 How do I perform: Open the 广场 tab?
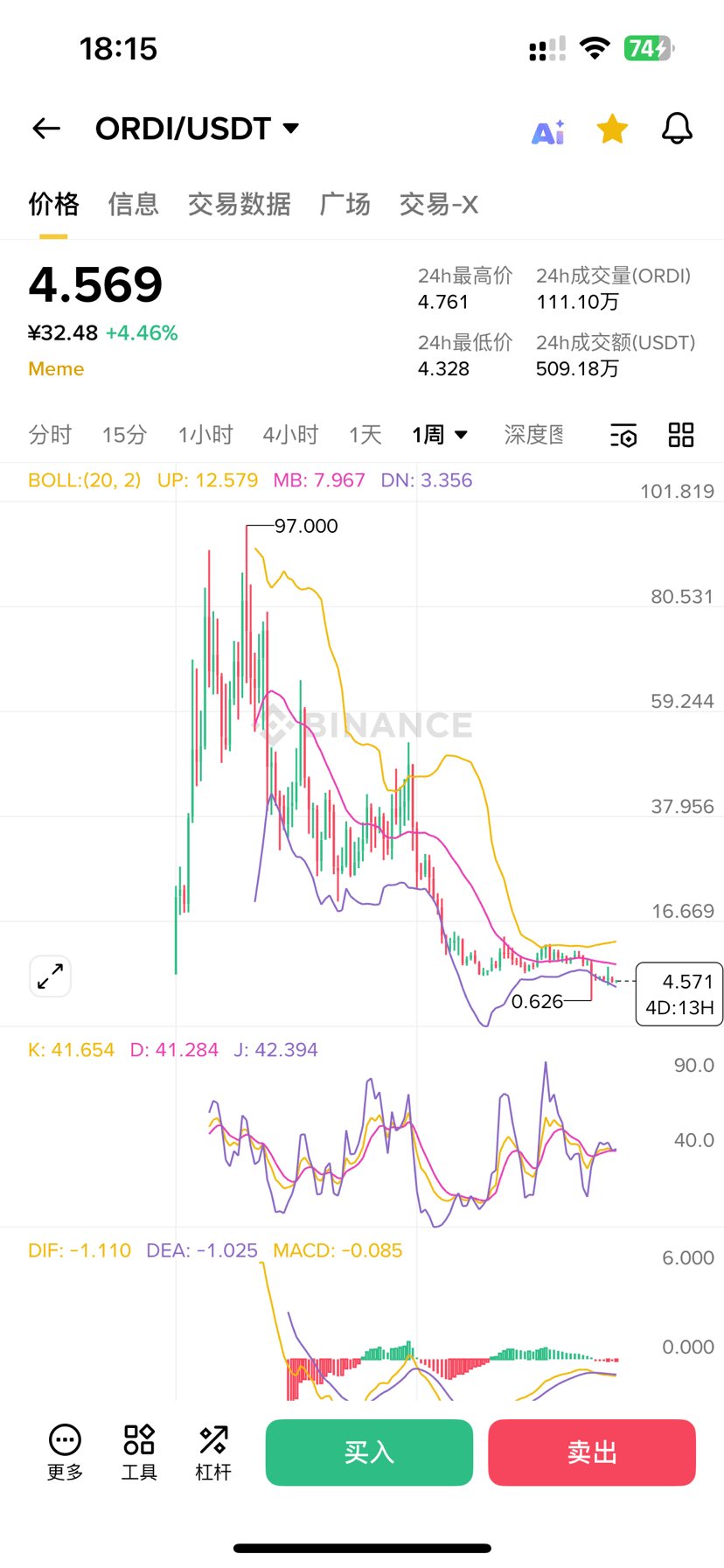345,204
